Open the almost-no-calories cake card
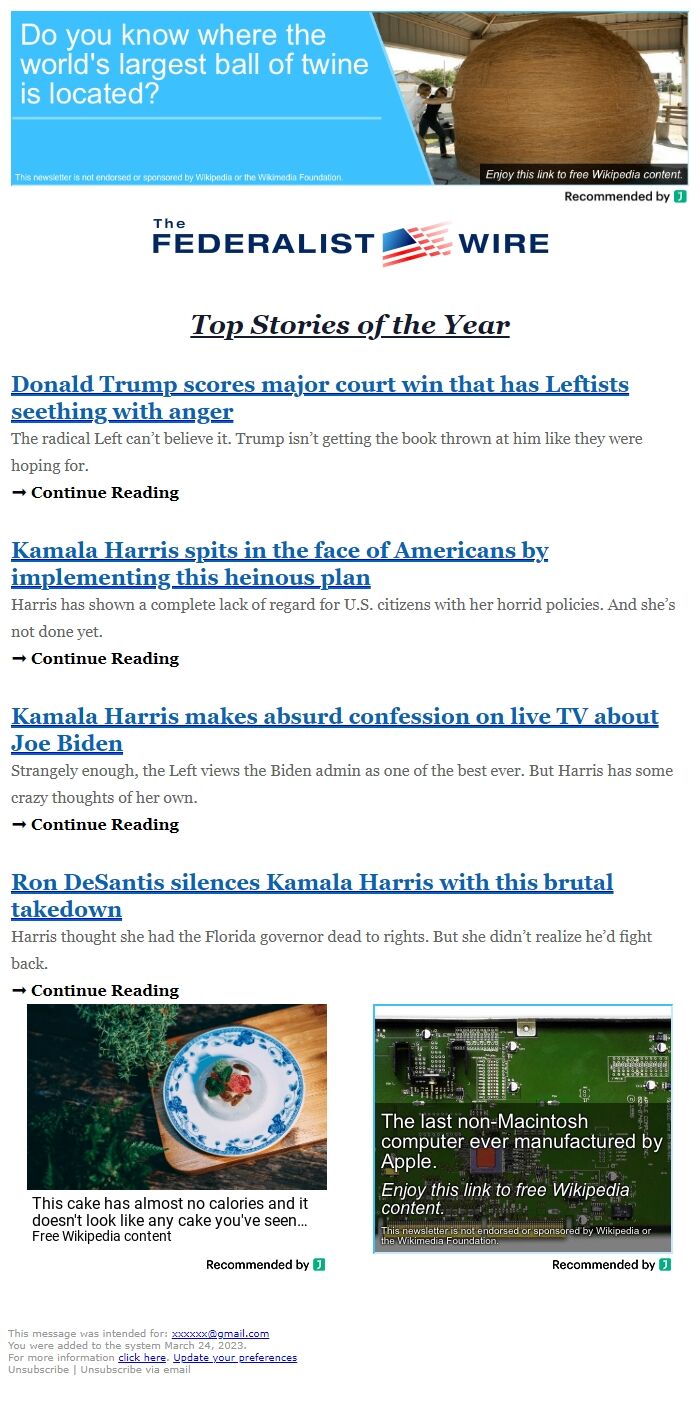Screen dimensions: 700x1411 (x=177, y=1125)
